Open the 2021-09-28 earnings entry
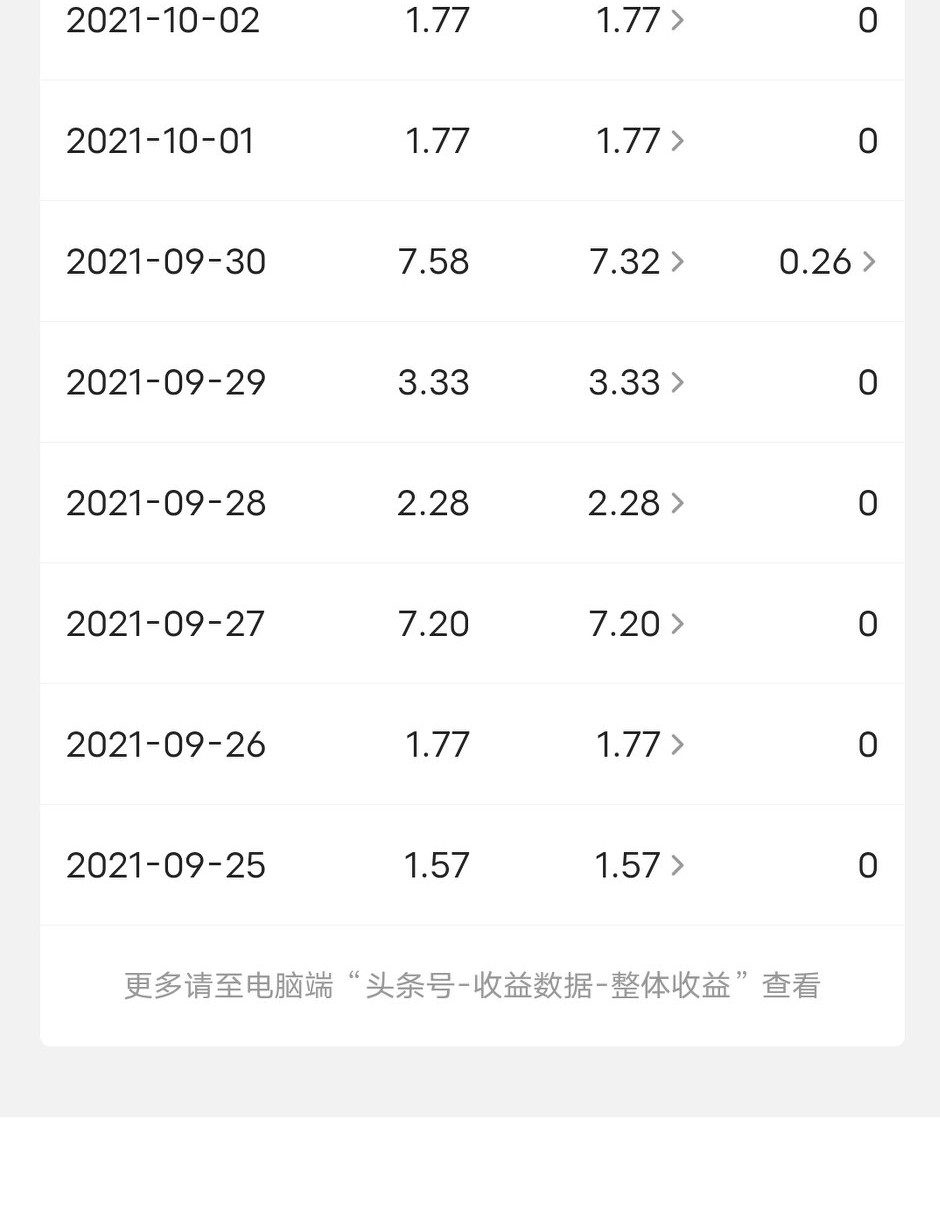 pyautogui.click(x=166, y=503)
